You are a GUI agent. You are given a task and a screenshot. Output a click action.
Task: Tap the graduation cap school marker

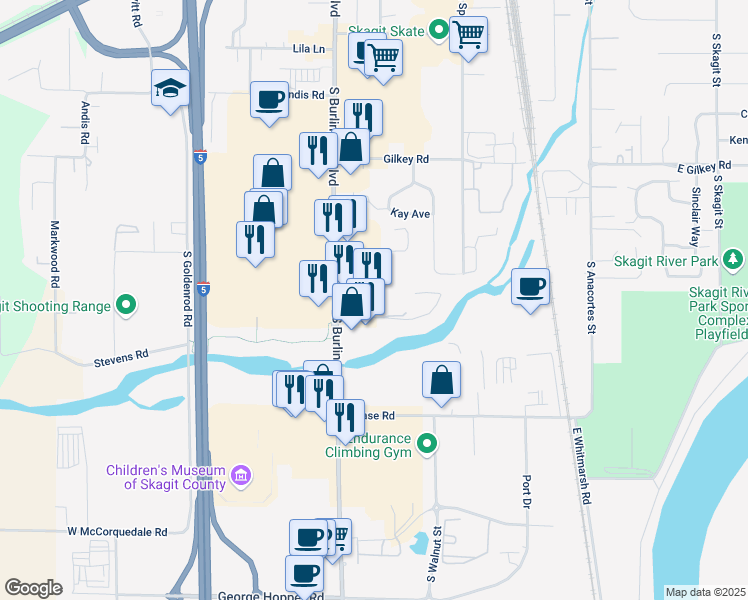pyautogui.click(x=171, y=89)
